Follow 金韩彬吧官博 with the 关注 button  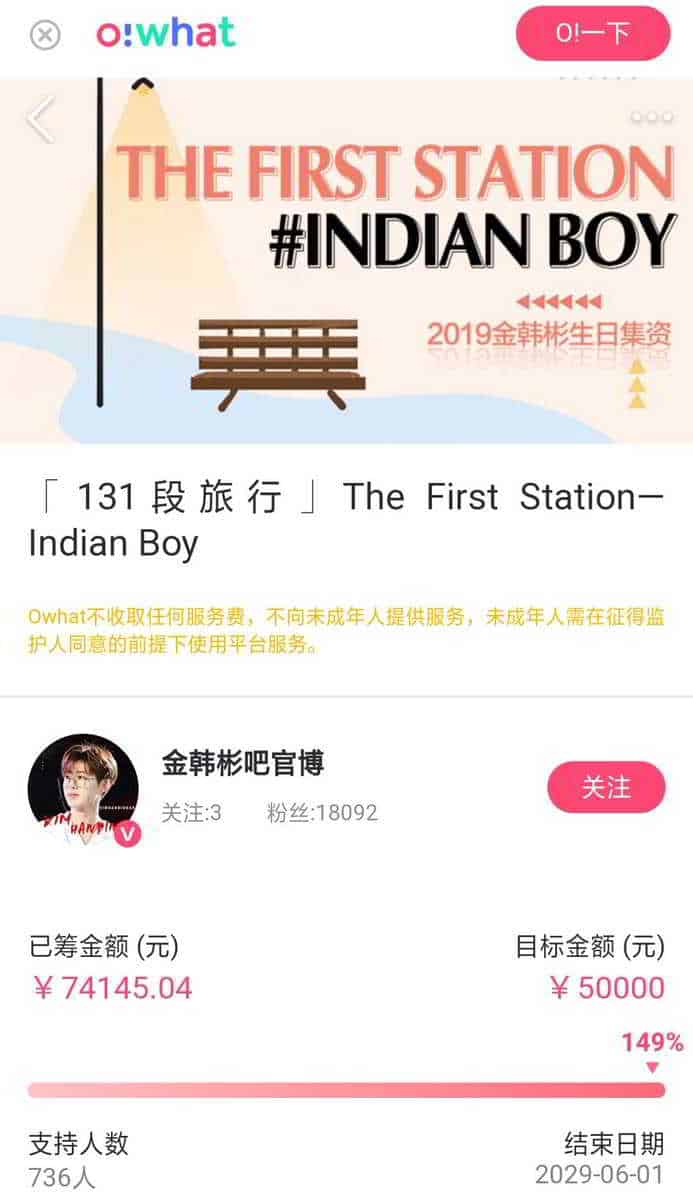[x=606, y=787]
